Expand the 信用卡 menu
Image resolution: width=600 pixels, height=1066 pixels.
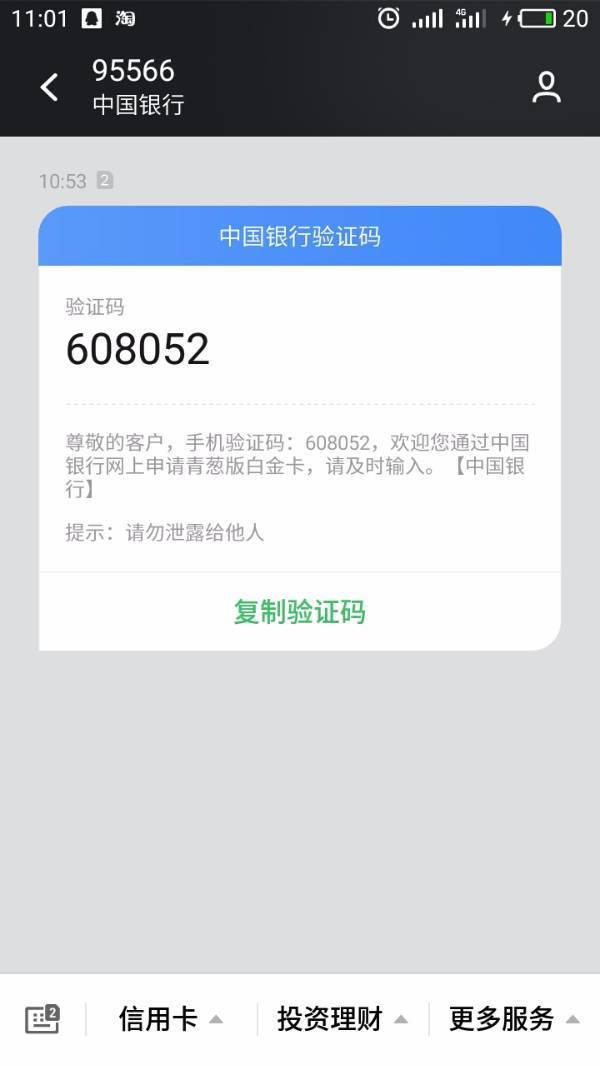(171, 1019)
